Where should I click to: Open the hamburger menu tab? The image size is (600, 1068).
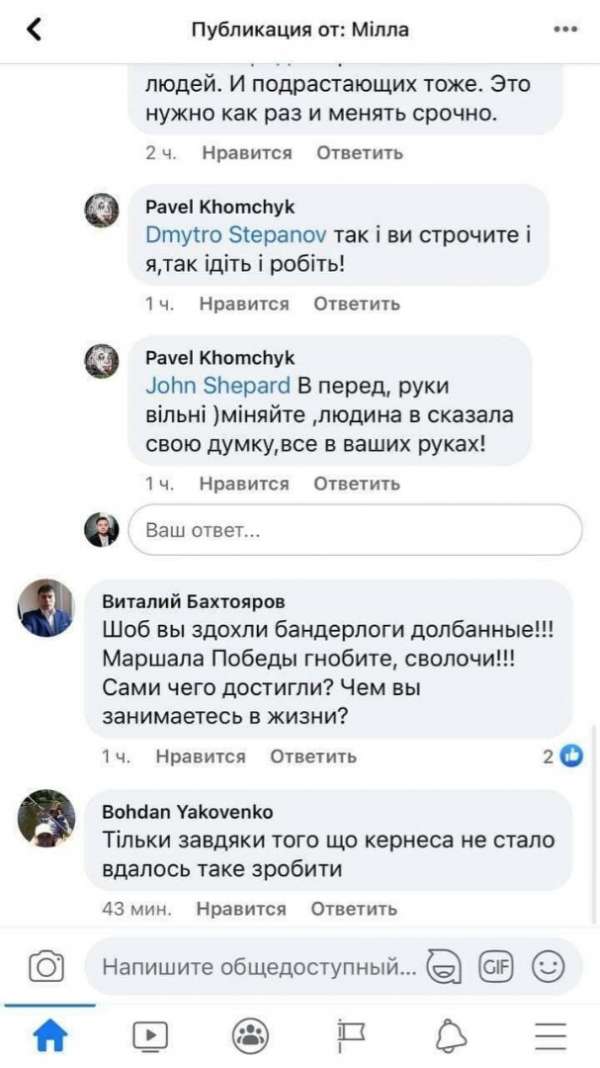(x=550, y=1037)
